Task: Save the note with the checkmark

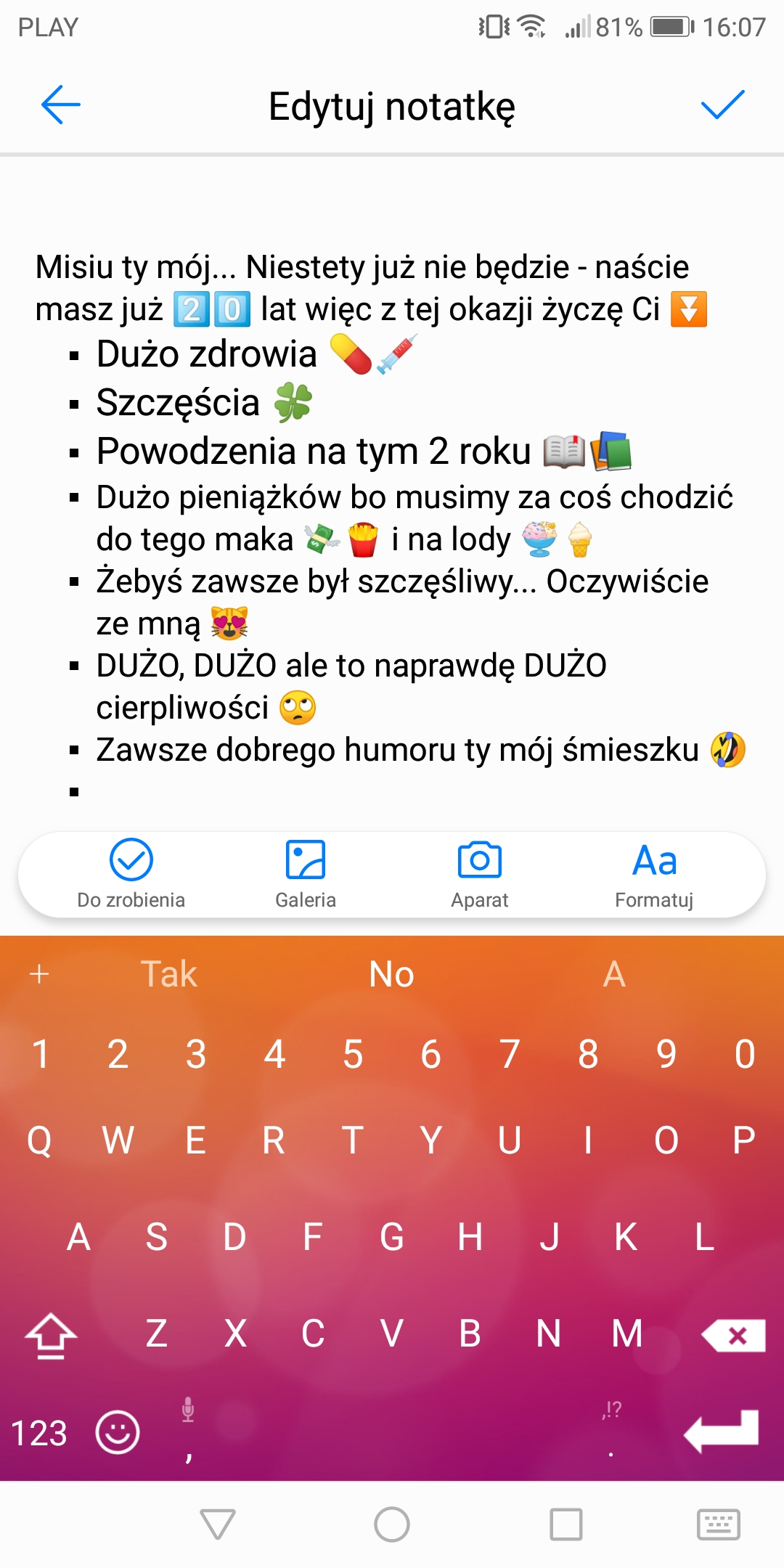Action: 722,105
